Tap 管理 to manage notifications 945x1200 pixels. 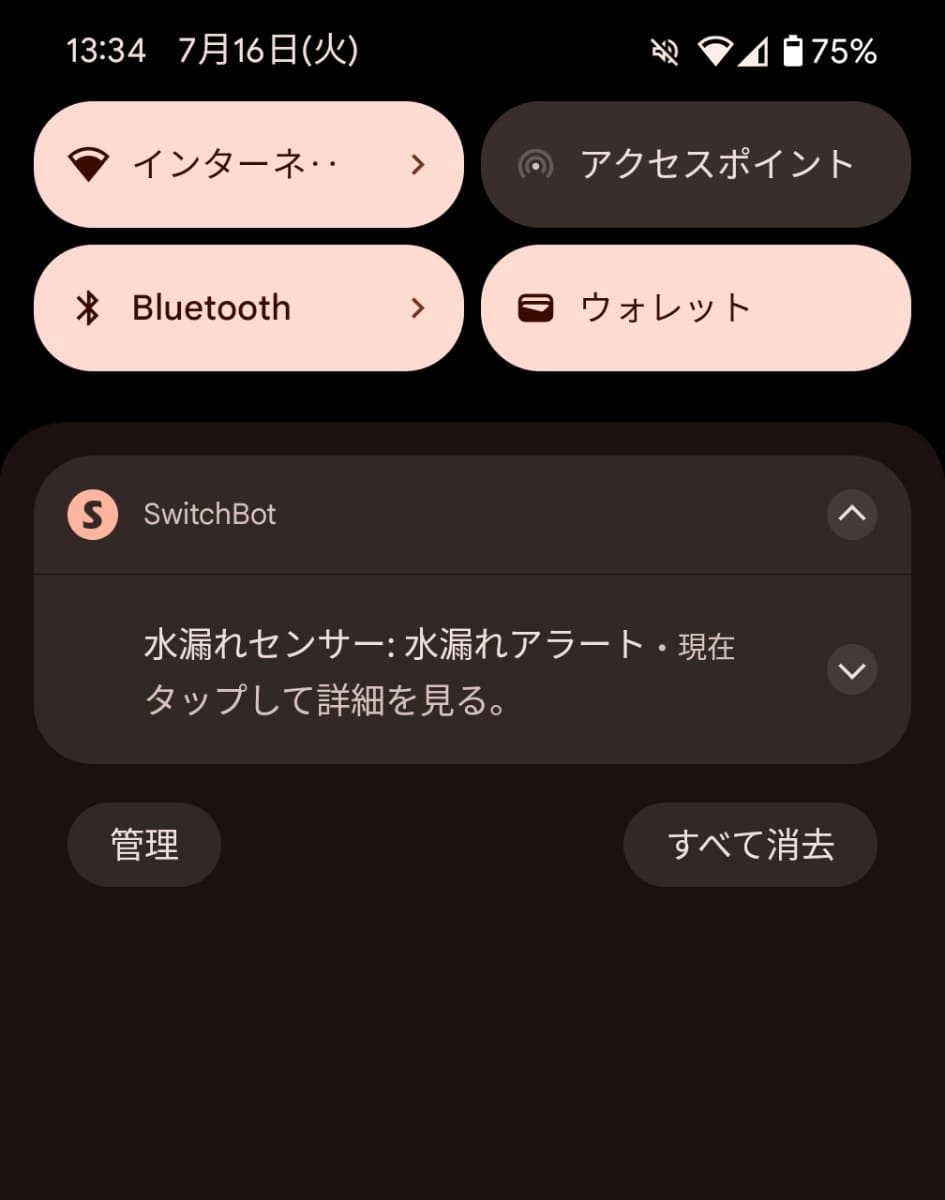(143, 844)
